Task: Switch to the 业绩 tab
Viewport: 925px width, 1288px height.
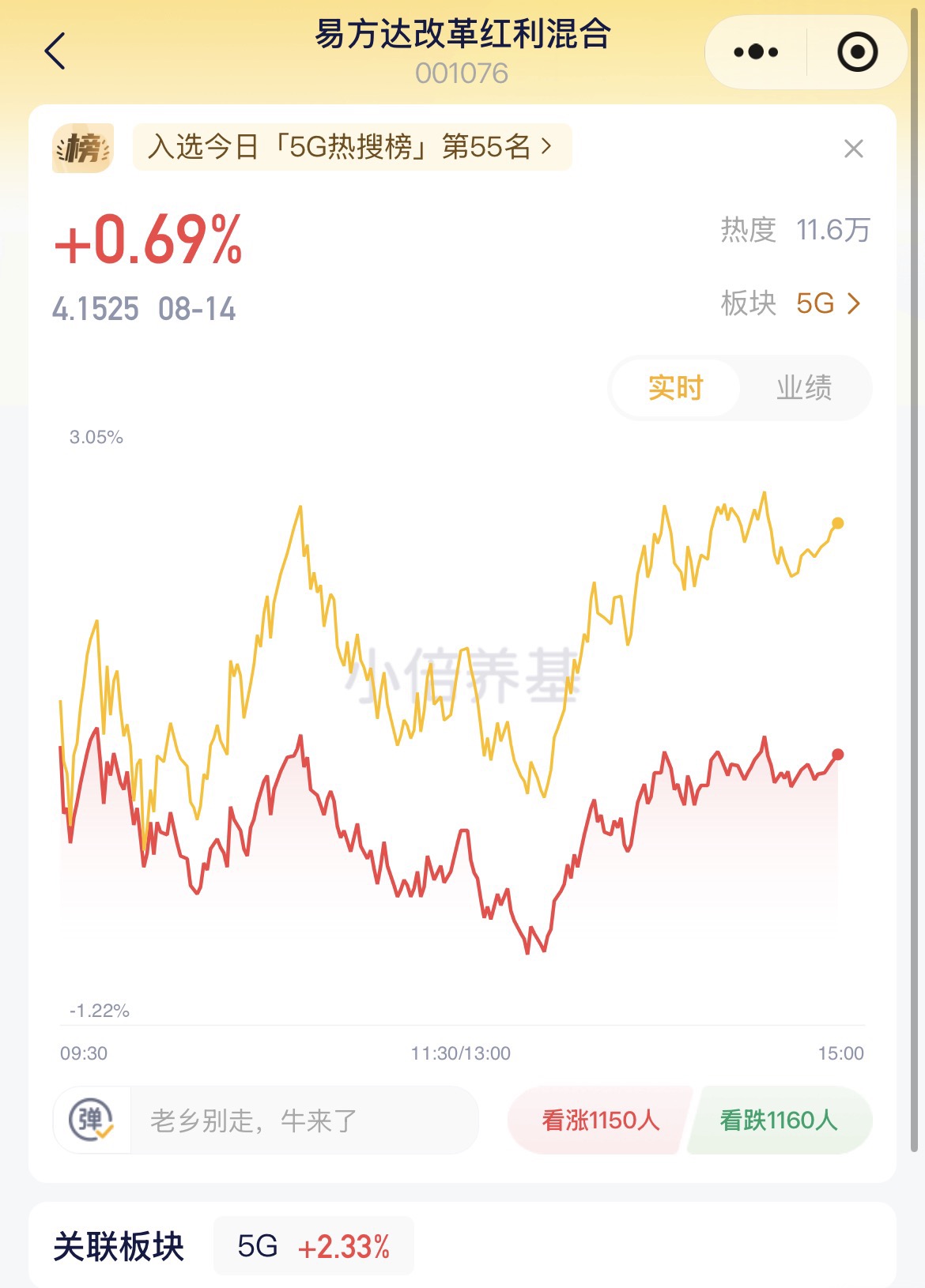Action: click(804, 388)
